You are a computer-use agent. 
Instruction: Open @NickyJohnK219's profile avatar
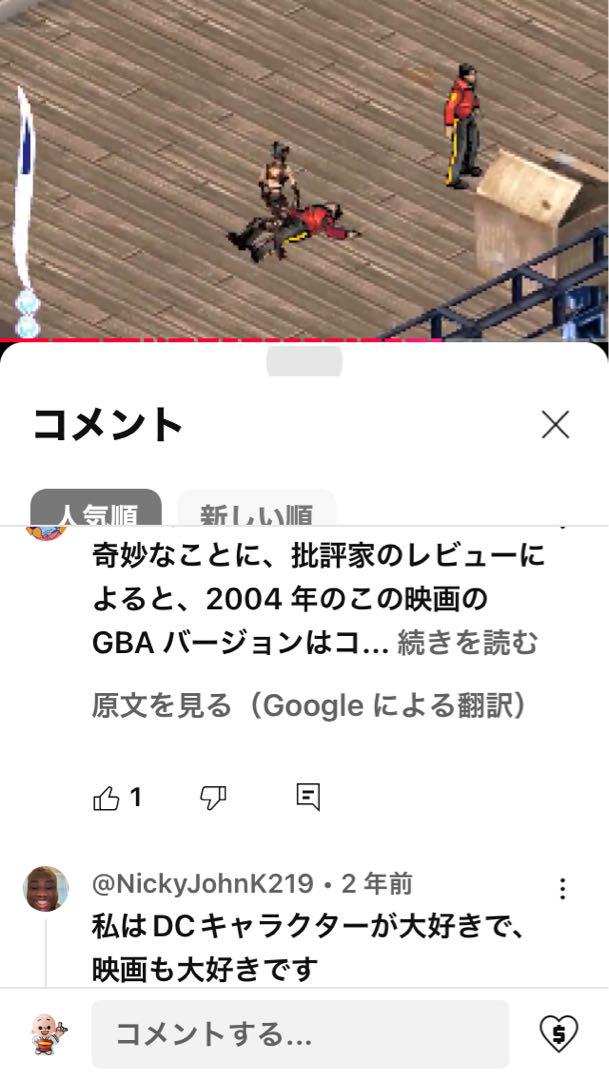click(46, 889)
